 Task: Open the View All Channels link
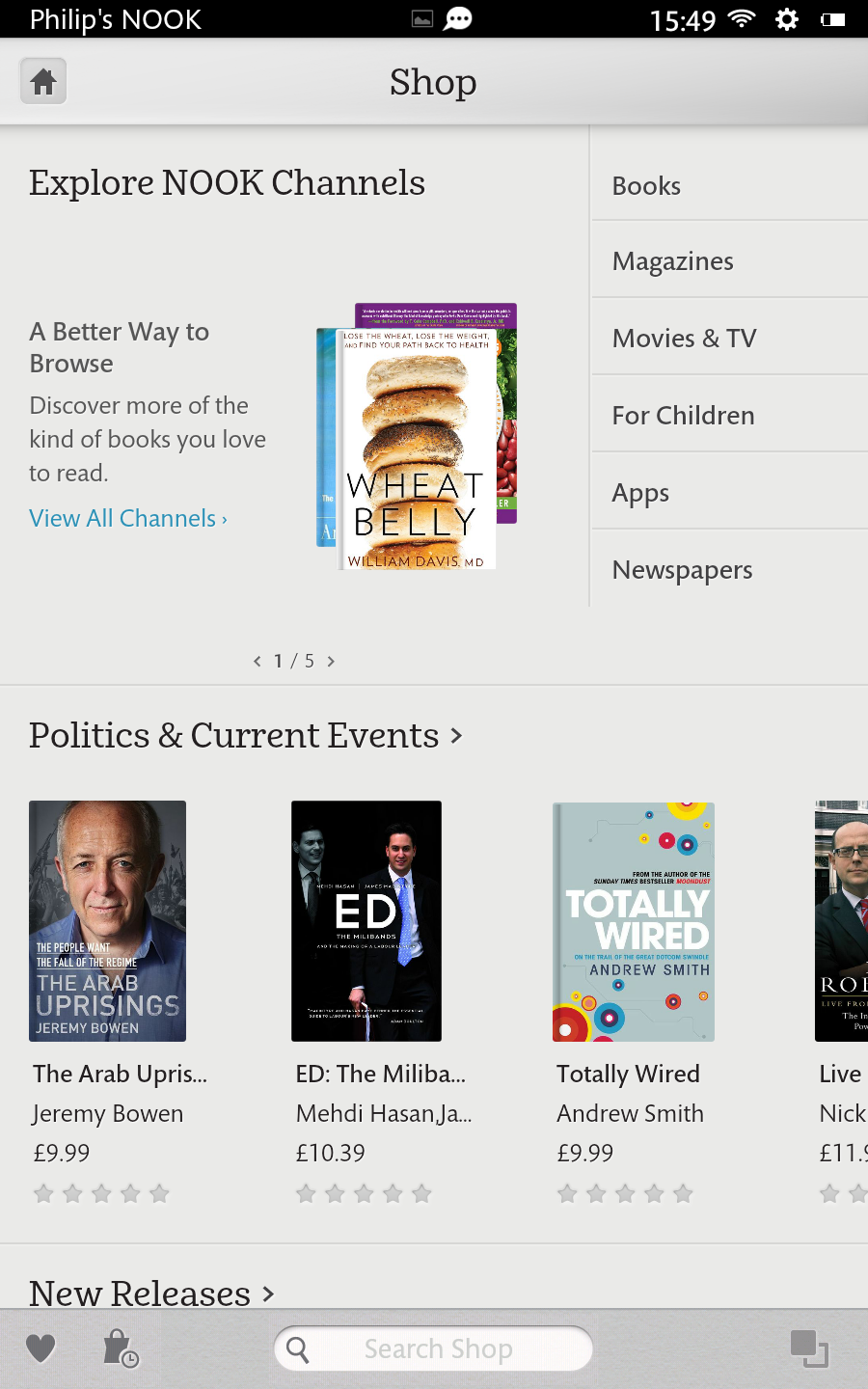[x=126, y=518]
